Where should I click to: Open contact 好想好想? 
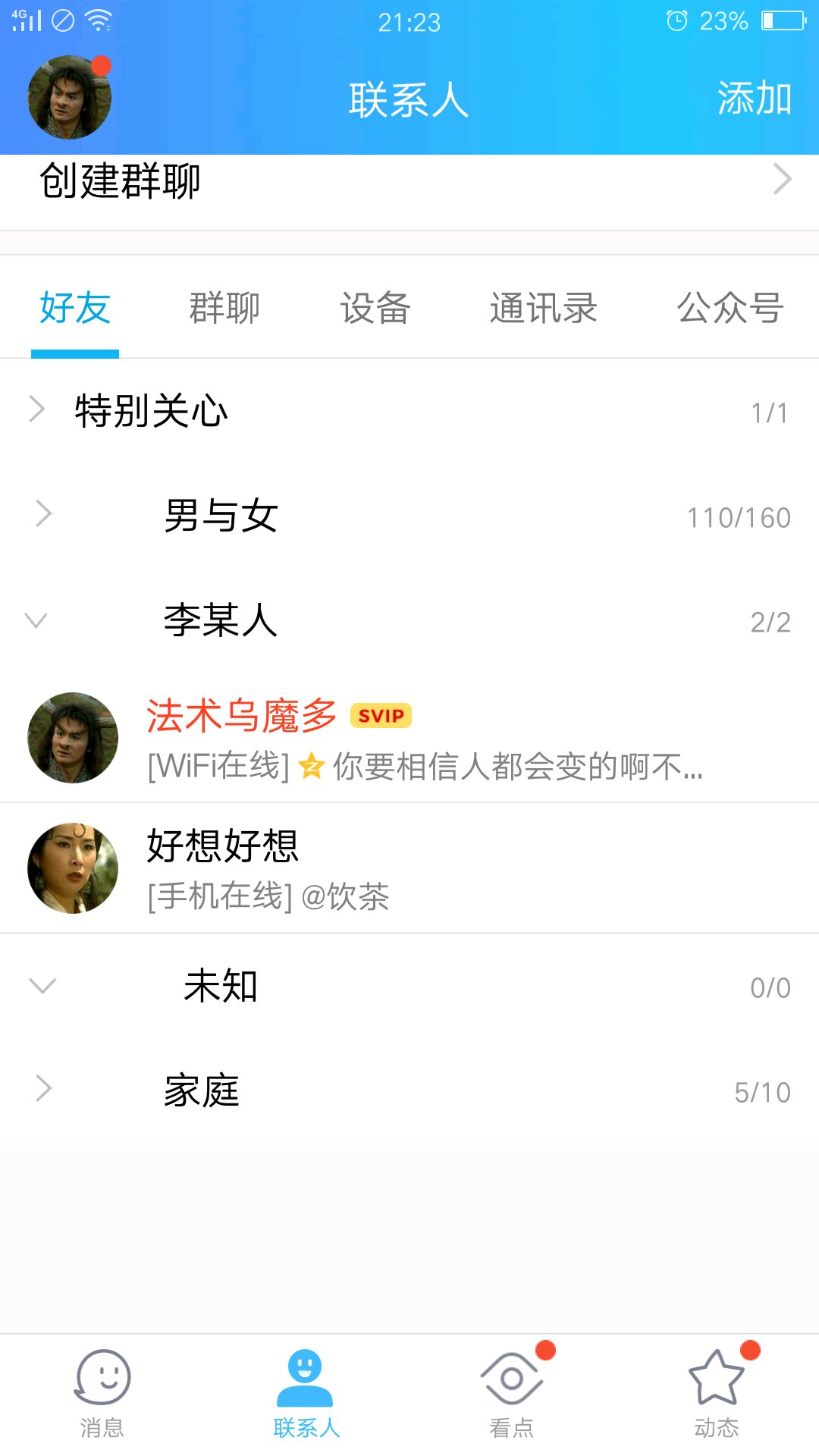coord(409,868)
